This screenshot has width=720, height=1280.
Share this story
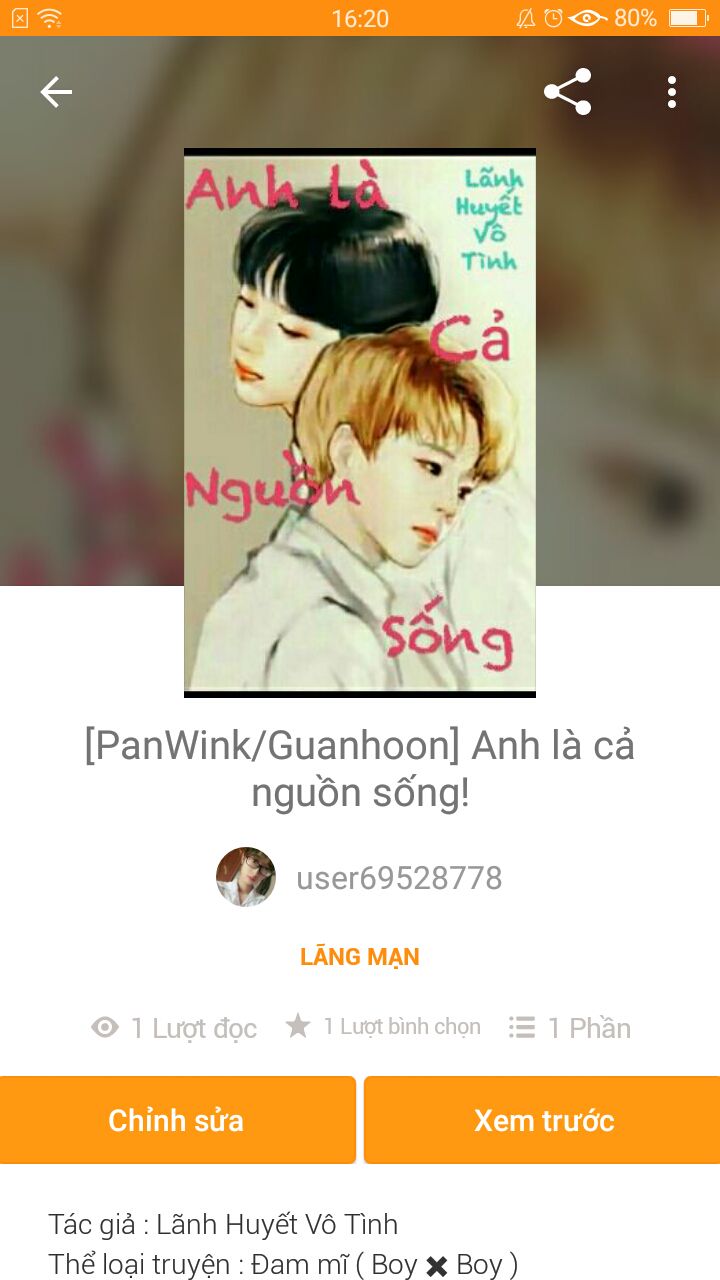567,92
